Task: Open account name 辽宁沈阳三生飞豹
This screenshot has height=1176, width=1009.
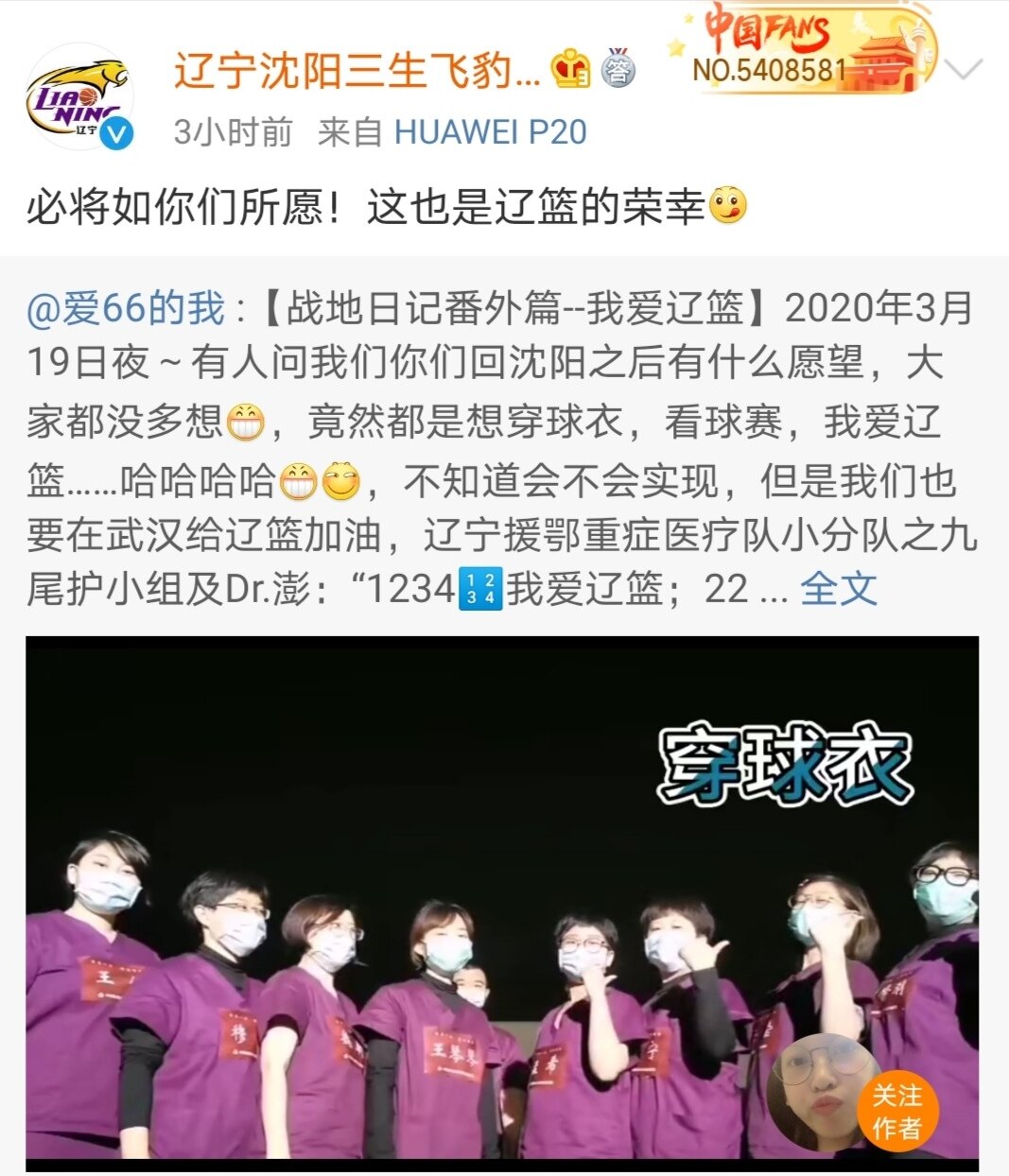Action: [357, 70]
